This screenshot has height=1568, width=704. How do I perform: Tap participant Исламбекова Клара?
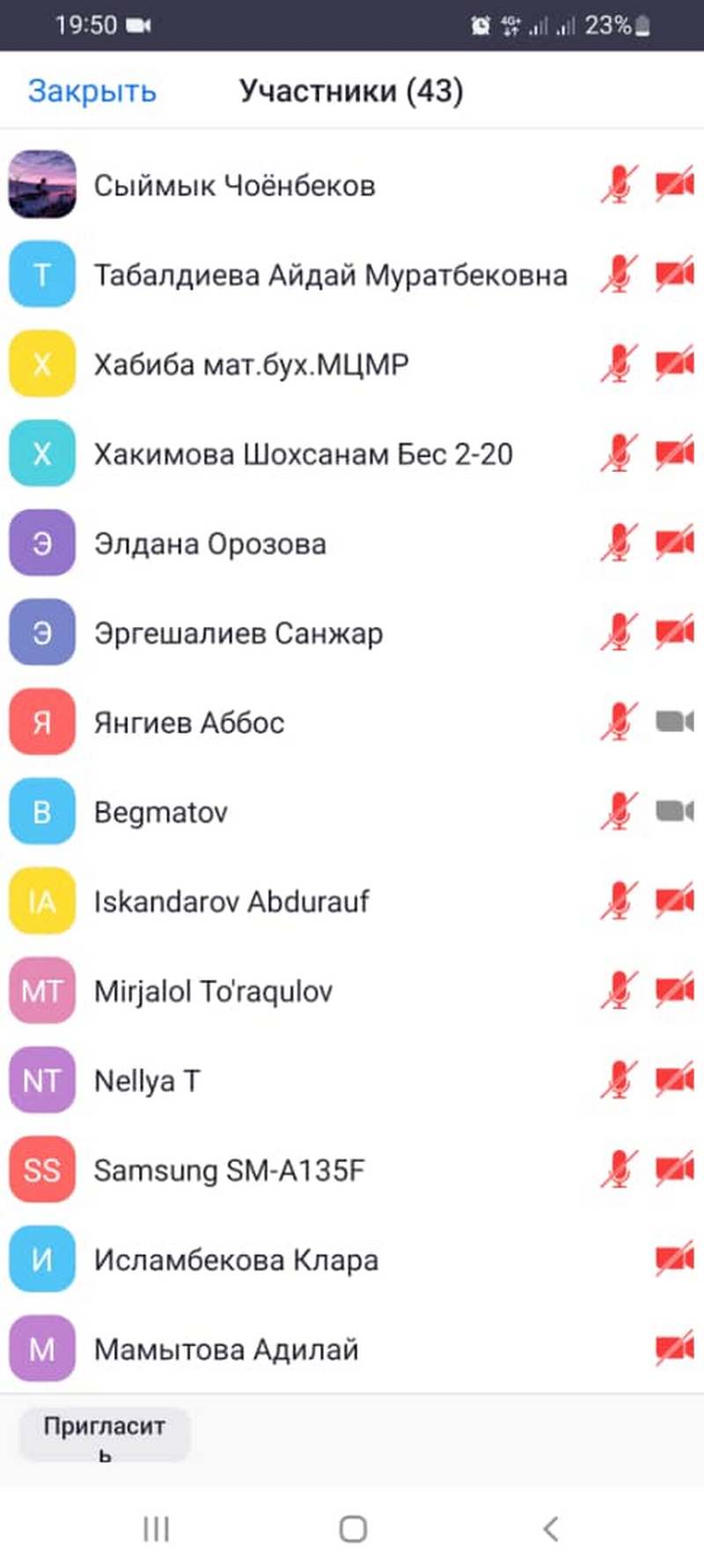coord(236,1260)
